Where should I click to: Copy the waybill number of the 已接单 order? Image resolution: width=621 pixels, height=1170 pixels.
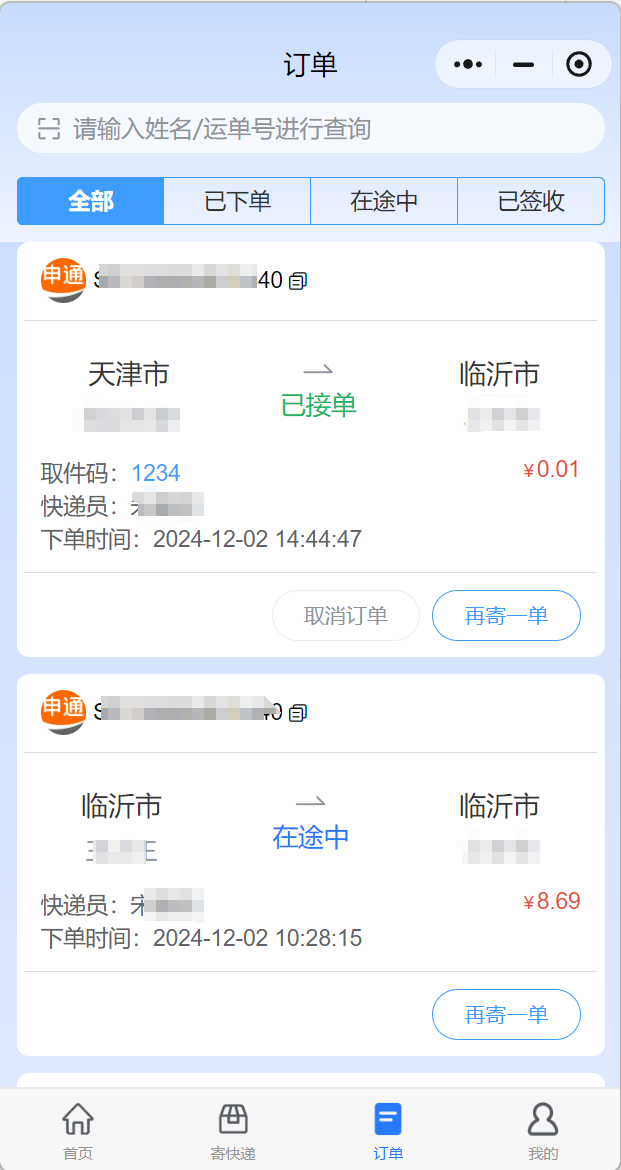(298, 281)
